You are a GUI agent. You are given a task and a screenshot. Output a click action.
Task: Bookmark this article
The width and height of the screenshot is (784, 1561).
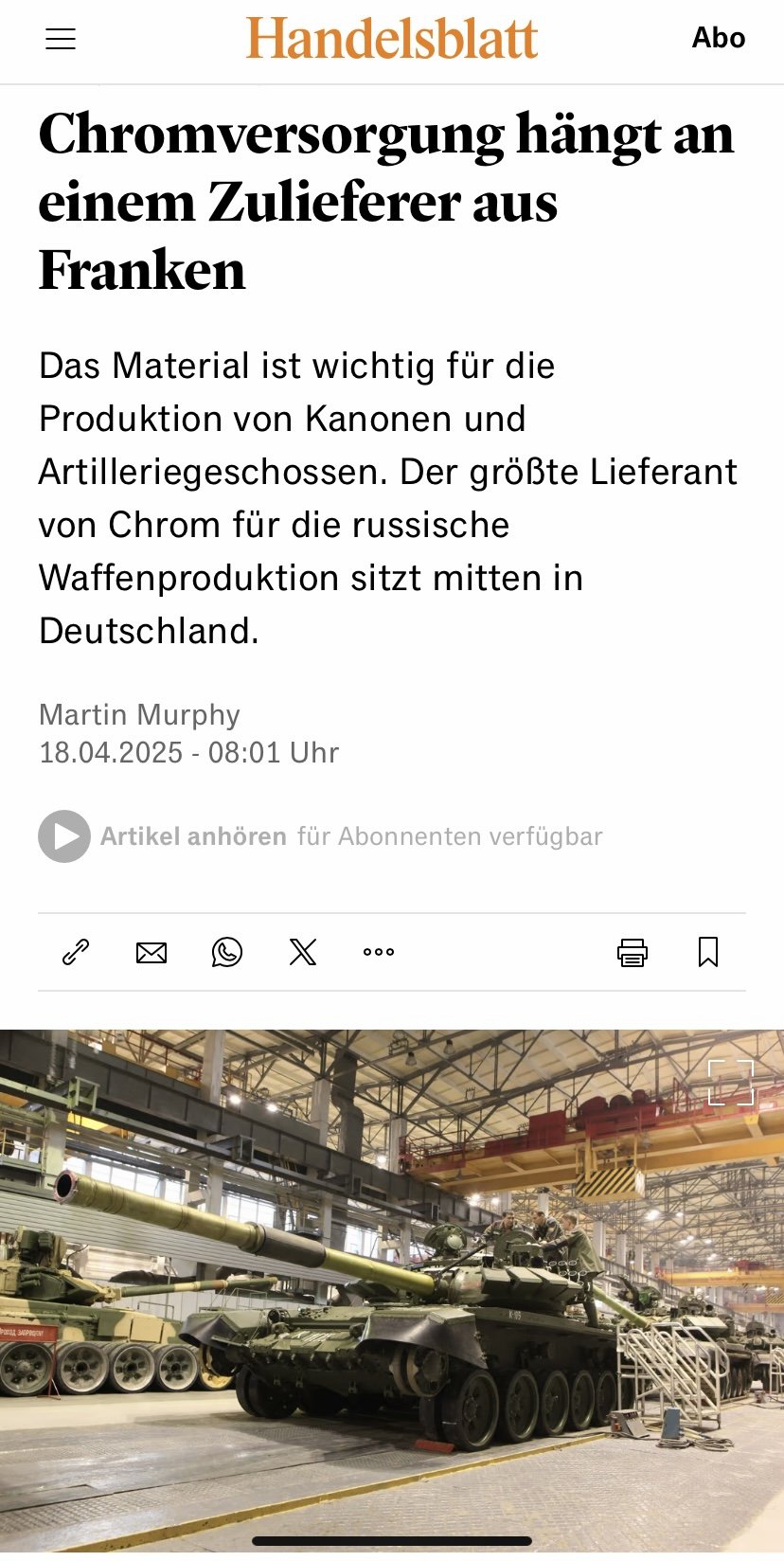[708, 952]
